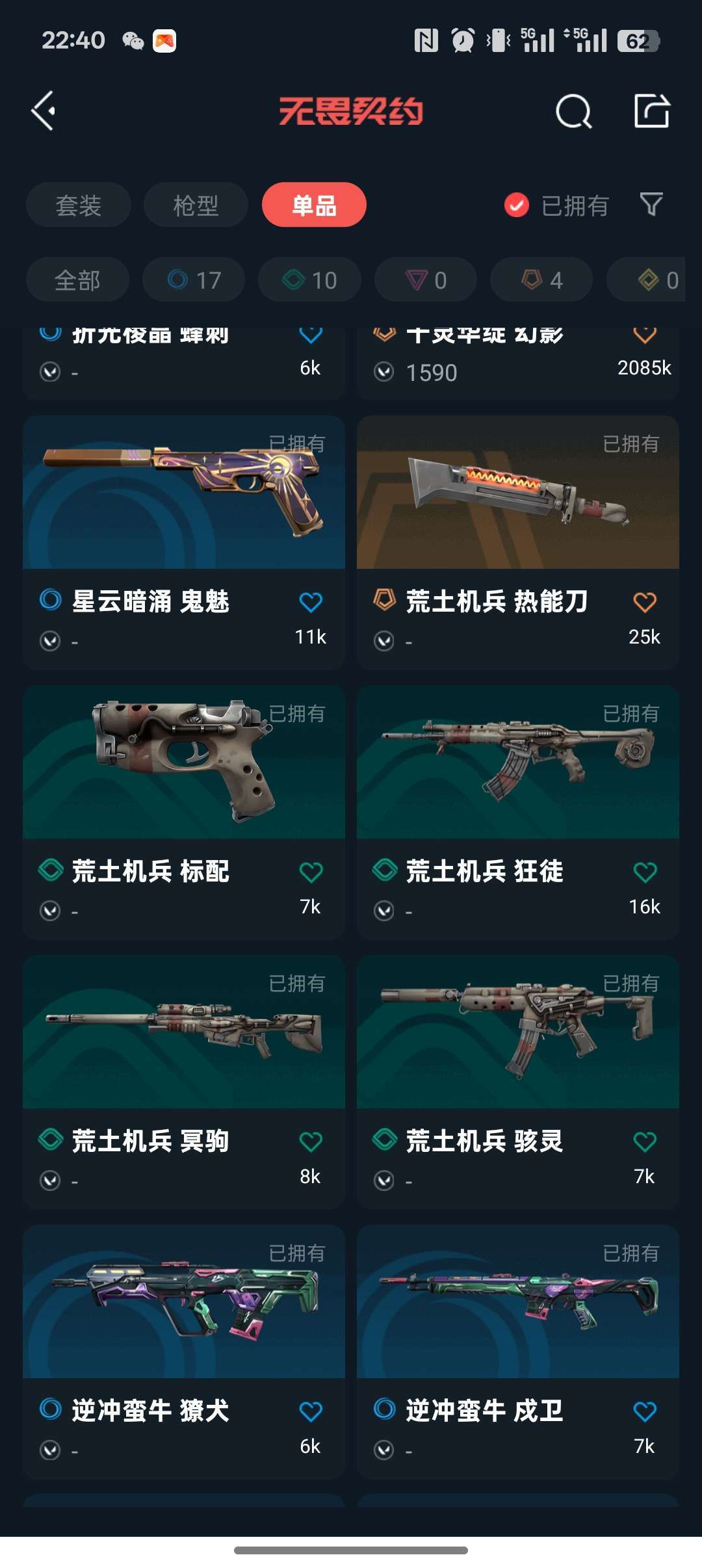
Task: Filter by the green rarity chip showing 10
Action: 309,280
